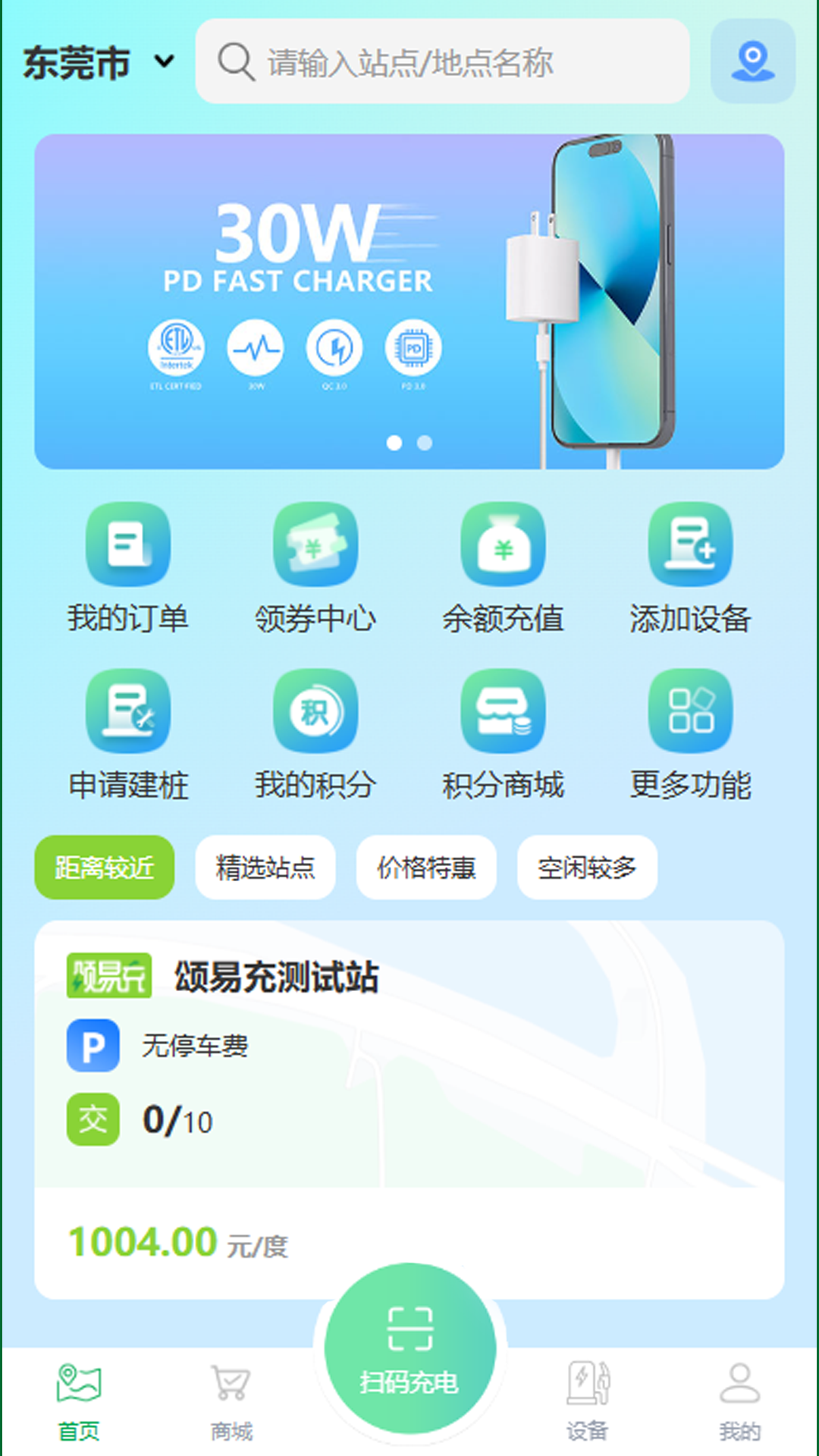The height and width of the screenshot is (1456, 819).
Task: Go to the 我的 tab
Action: click(x=739, y=1401)
